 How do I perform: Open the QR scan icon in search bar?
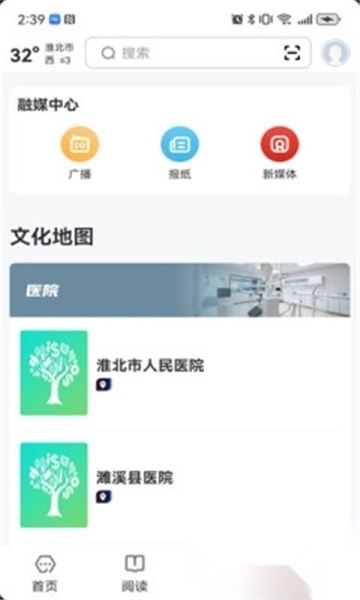(292, 52)
